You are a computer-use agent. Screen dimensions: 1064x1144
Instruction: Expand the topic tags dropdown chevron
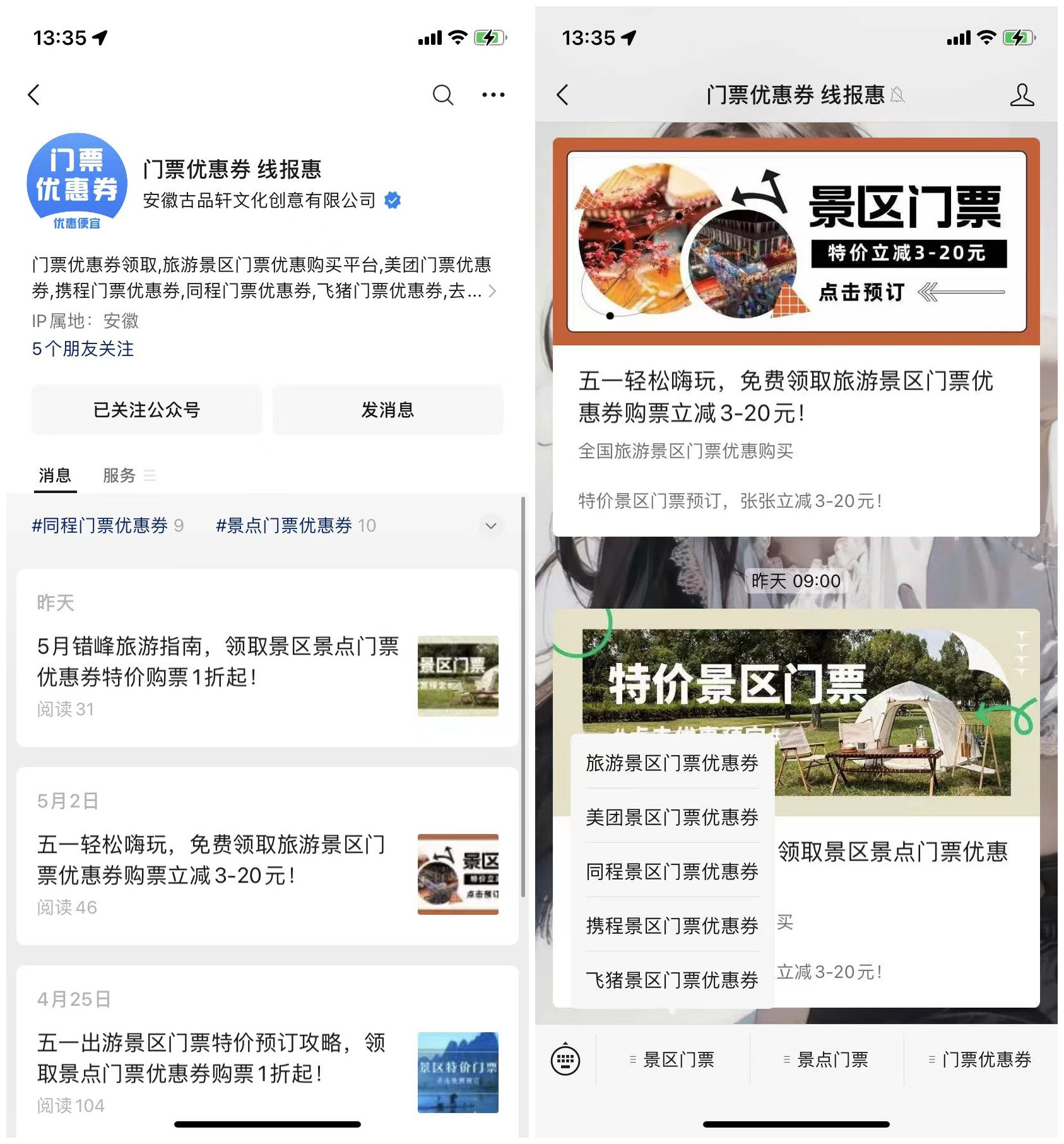pyautogui.click(x=490, y=525)
